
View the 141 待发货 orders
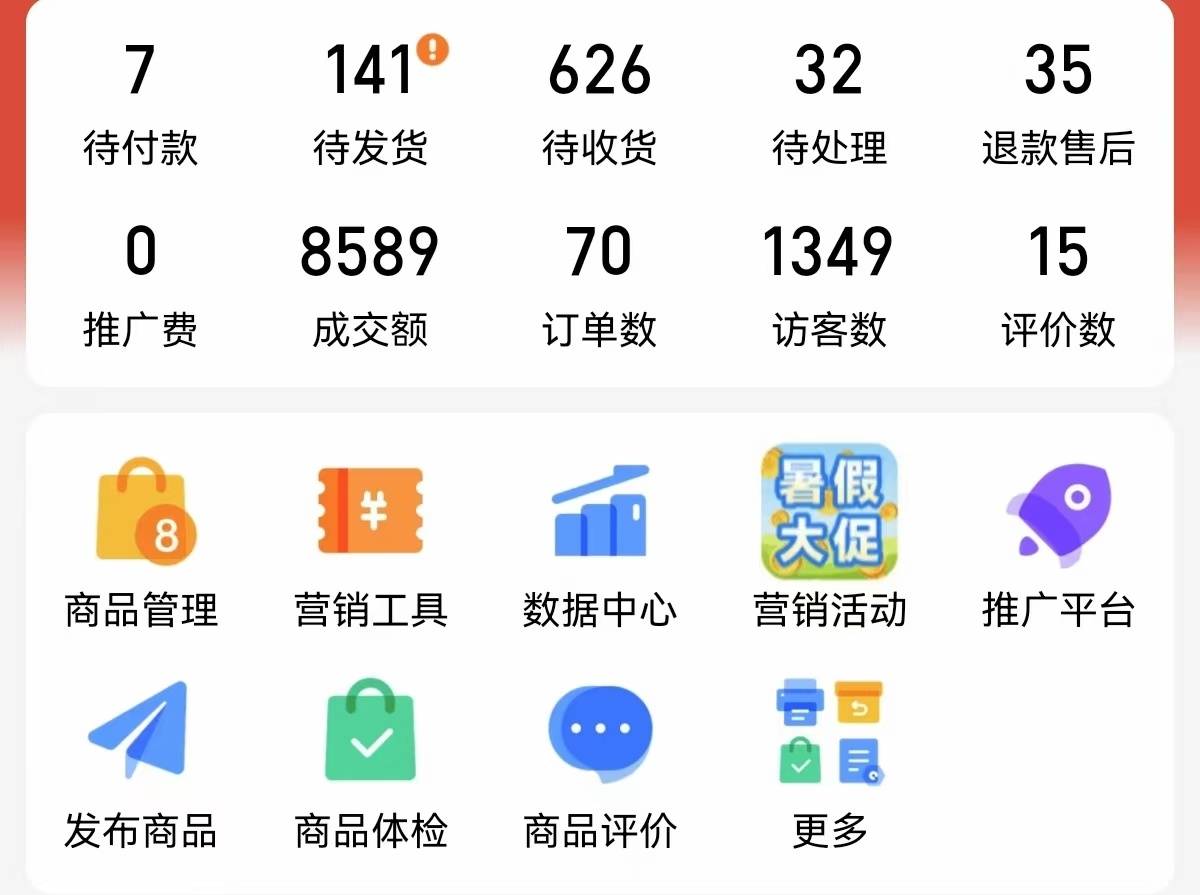pos(370,105)
